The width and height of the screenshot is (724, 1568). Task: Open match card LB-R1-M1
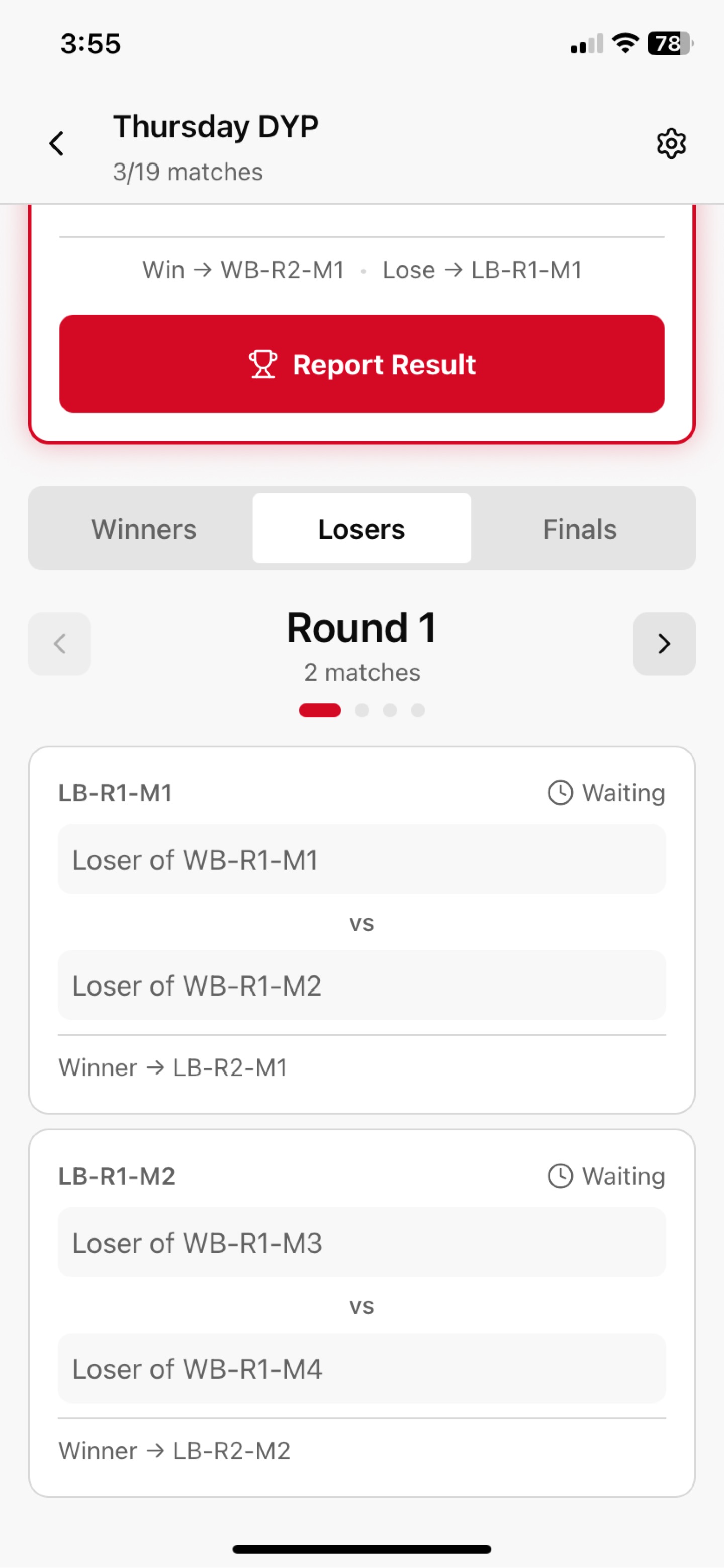(x=361, y=930)
